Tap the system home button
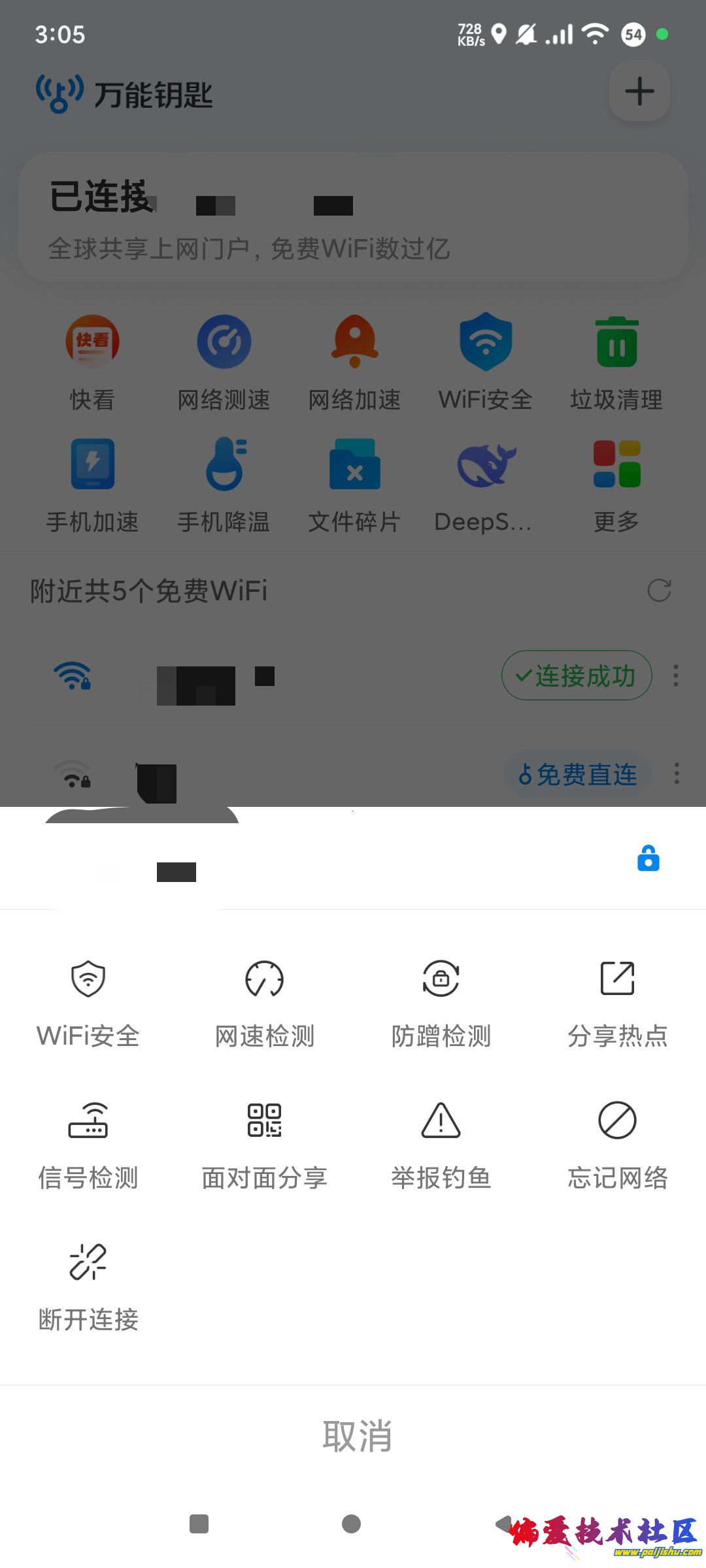706x1568 pixels. tap(352, 1524)
